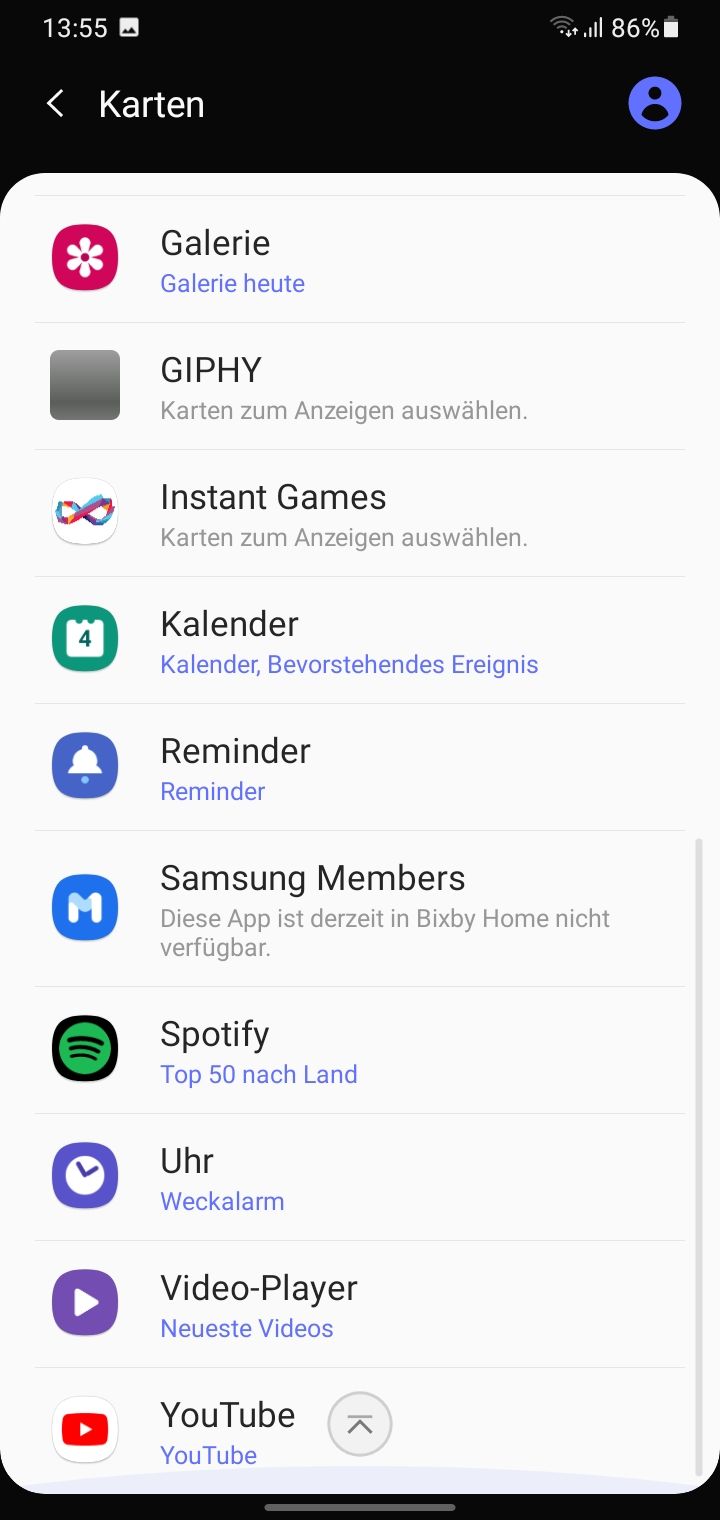720x1520 pixels.
Task: Select the Video-Player cards row
Action: tap(360, 1304)
